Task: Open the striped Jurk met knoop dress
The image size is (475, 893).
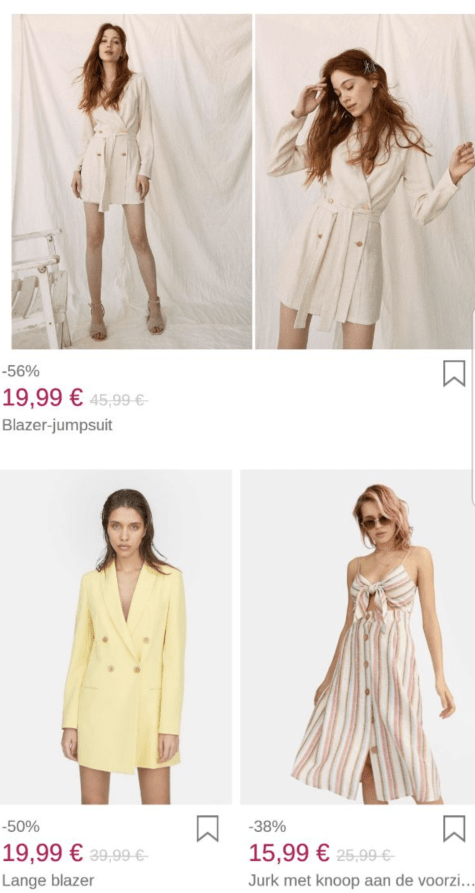Action: (x=358, y=637)
